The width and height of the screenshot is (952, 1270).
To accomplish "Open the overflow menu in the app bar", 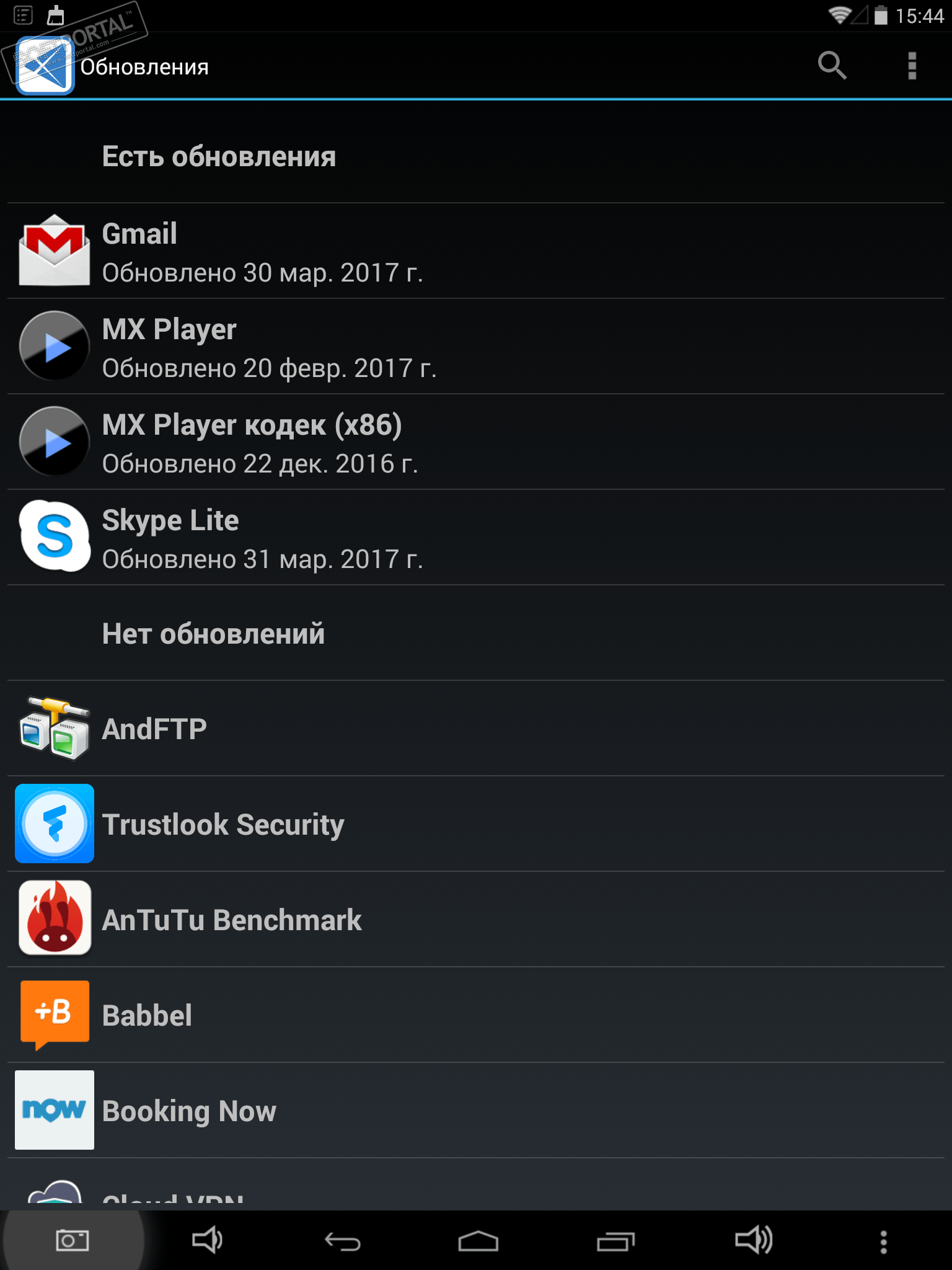I will click(x=912, y=66).
